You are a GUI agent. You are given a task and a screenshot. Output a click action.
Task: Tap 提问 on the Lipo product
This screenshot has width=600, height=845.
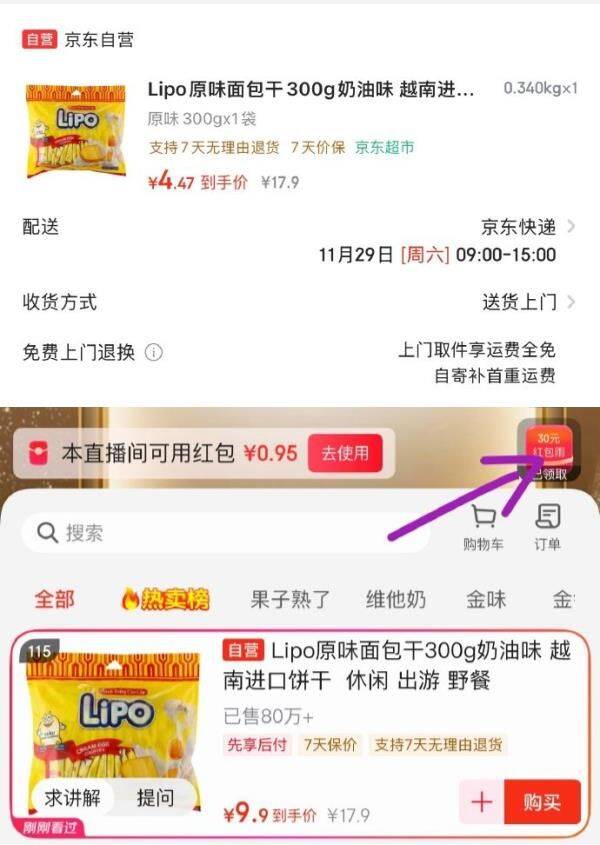pos(155,798)
